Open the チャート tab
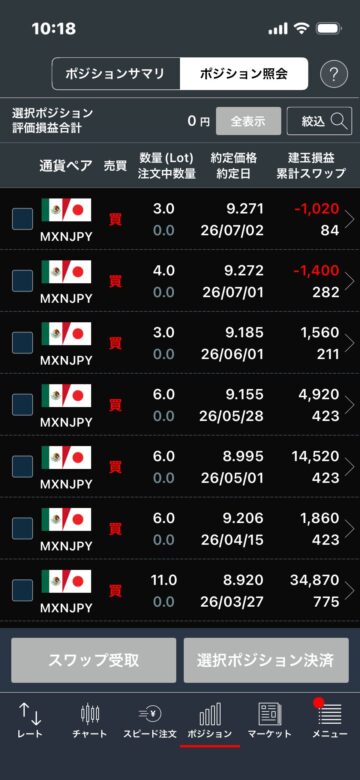The height and width of the screenshot is (780, 360). point(90,720)
